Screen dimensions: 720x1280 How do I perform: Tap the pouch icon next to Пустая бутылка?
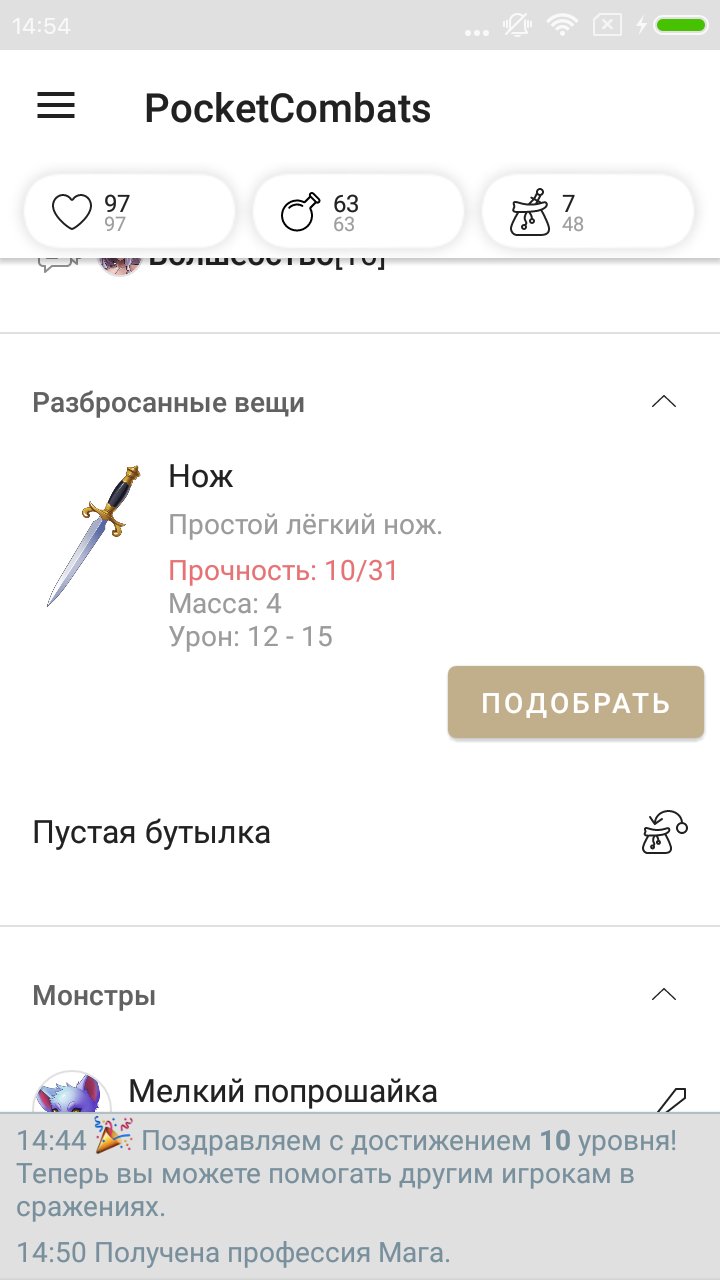coord(662,832)
